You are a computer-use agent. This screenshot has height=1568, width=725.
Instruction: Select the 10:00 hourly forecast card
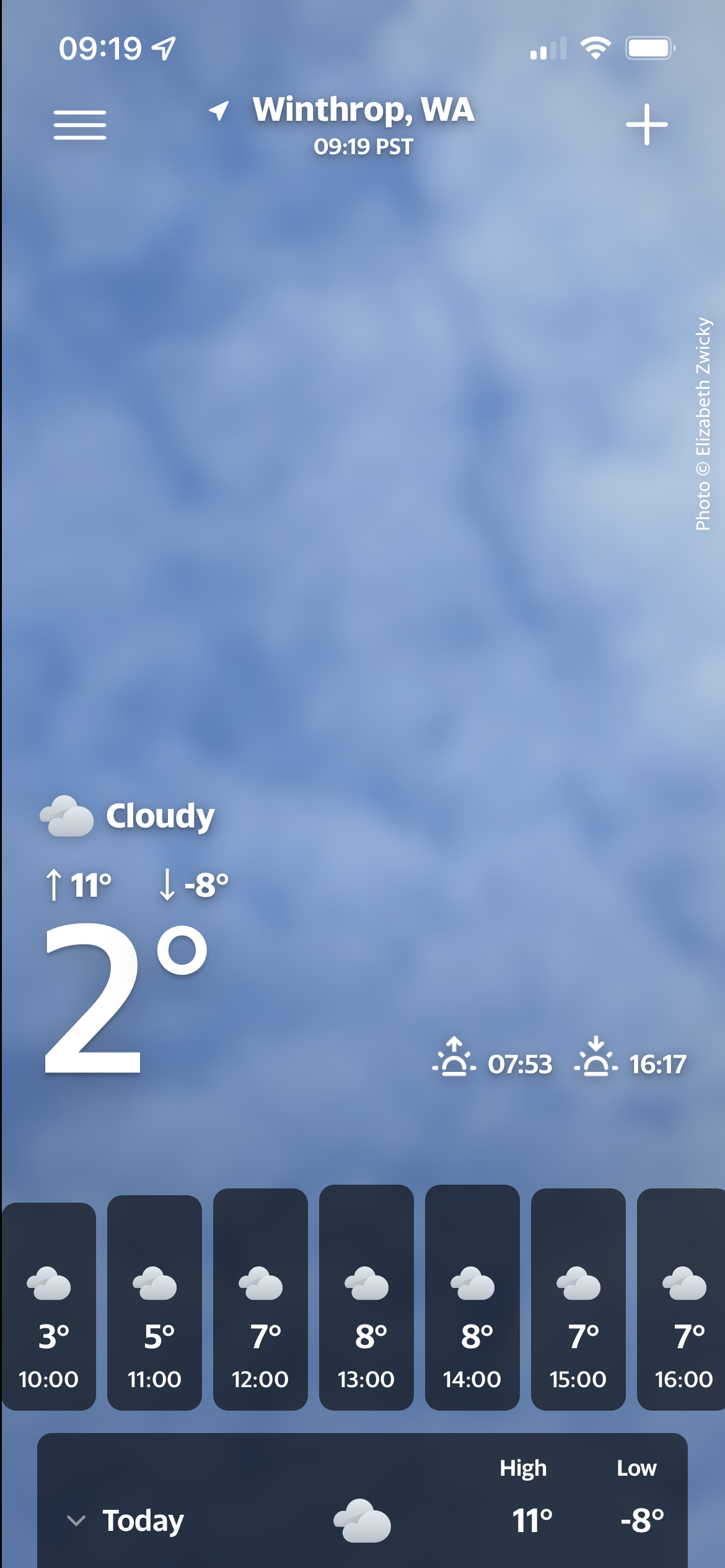[x=49, y=1307]
